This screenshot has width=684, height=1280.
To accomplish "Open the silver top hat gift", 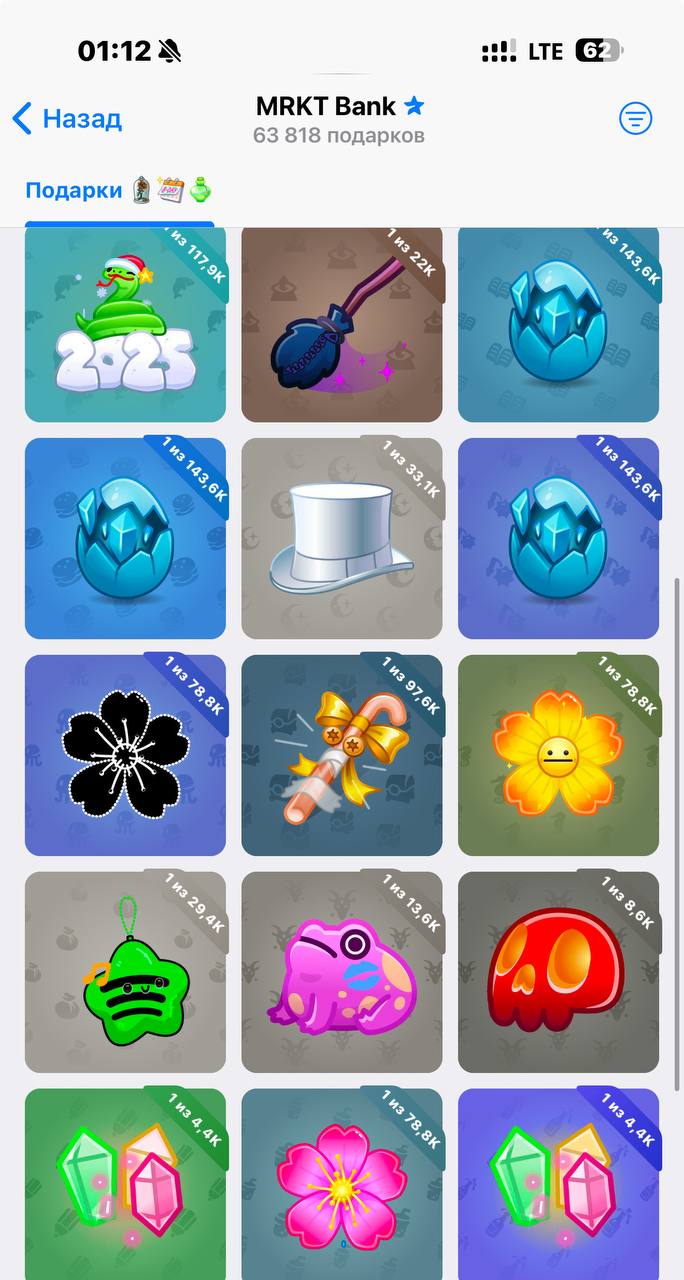I will pos(342,538).
